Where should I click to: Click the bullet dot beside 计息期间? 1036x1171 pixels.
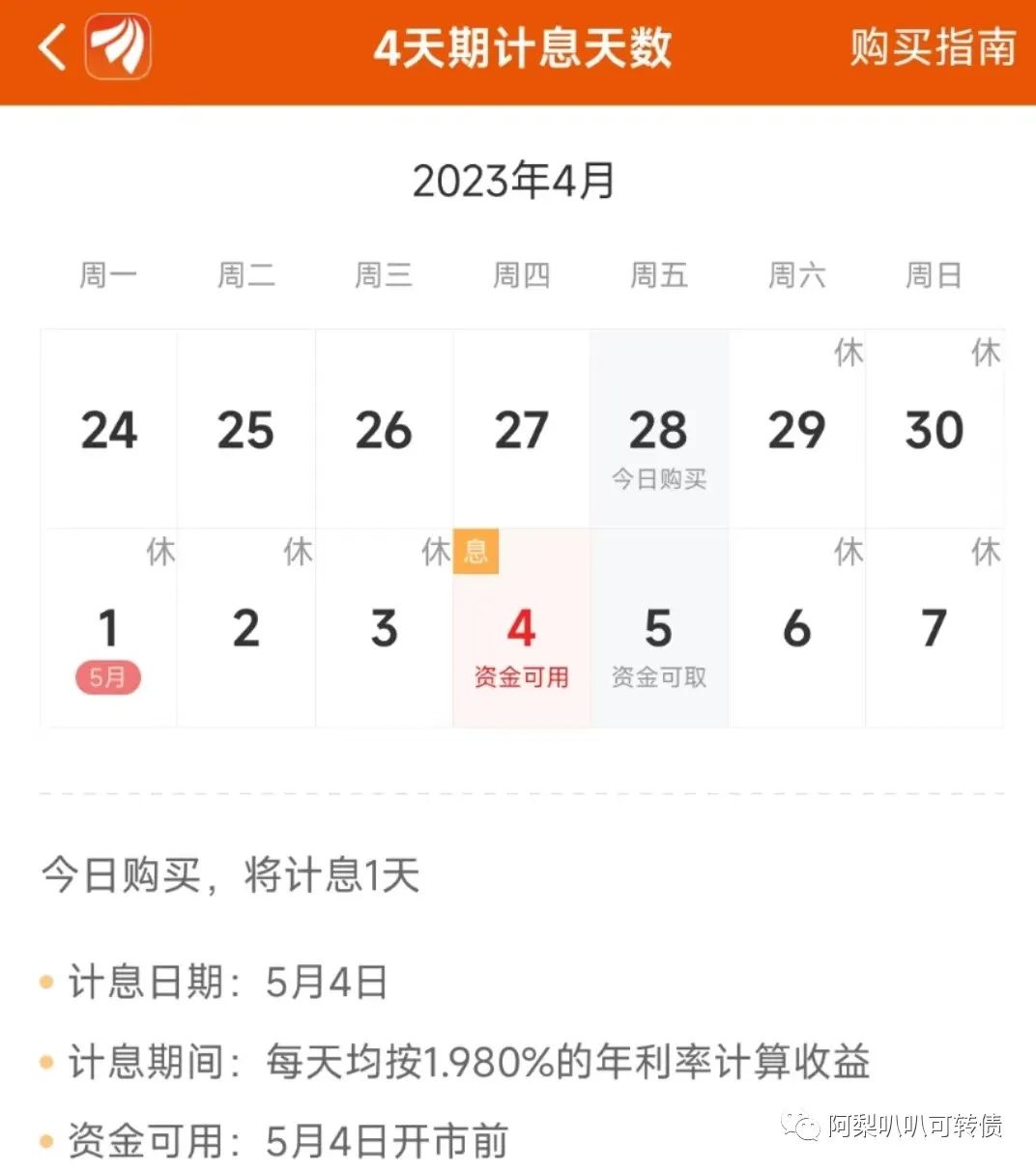(45, 1061)
